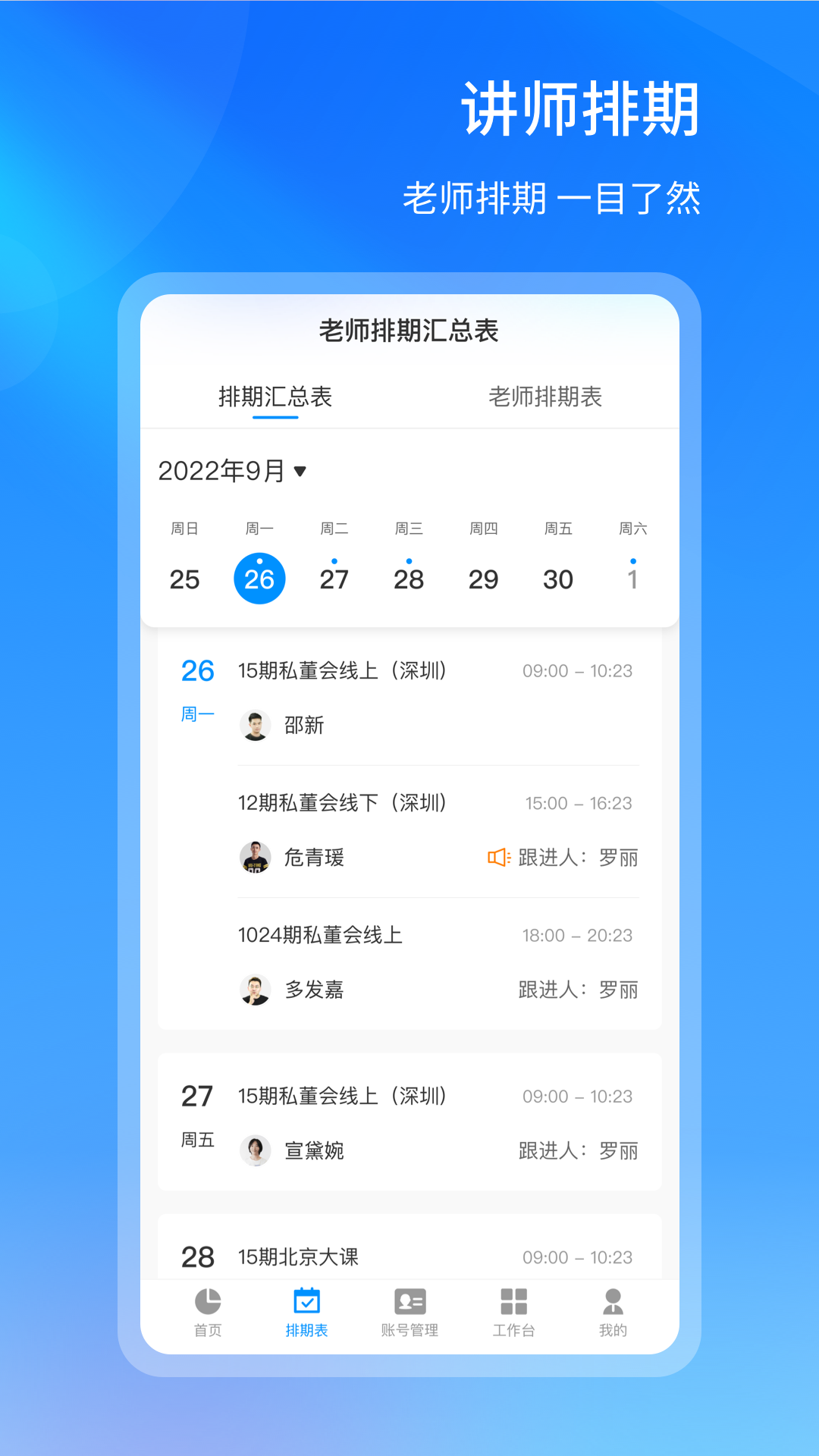Open the 2022年9月 month dropdown

(231, 471)
